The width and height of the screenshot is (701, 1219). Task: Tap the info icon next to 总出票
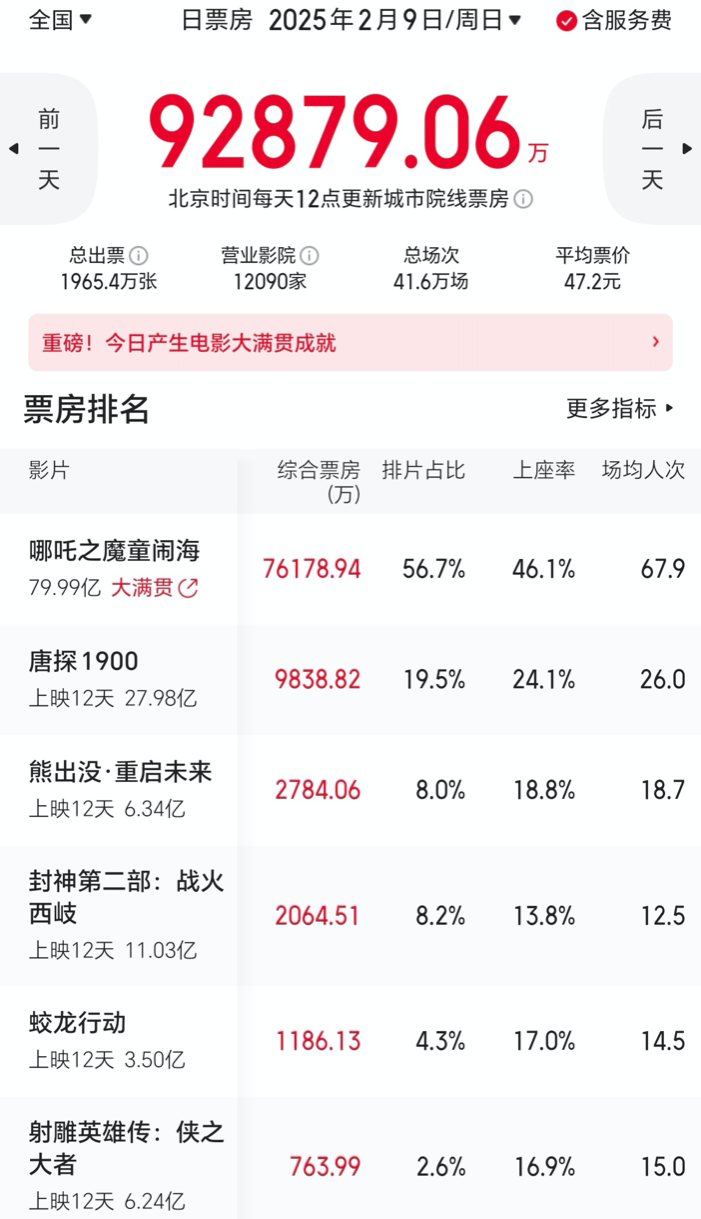139,256
